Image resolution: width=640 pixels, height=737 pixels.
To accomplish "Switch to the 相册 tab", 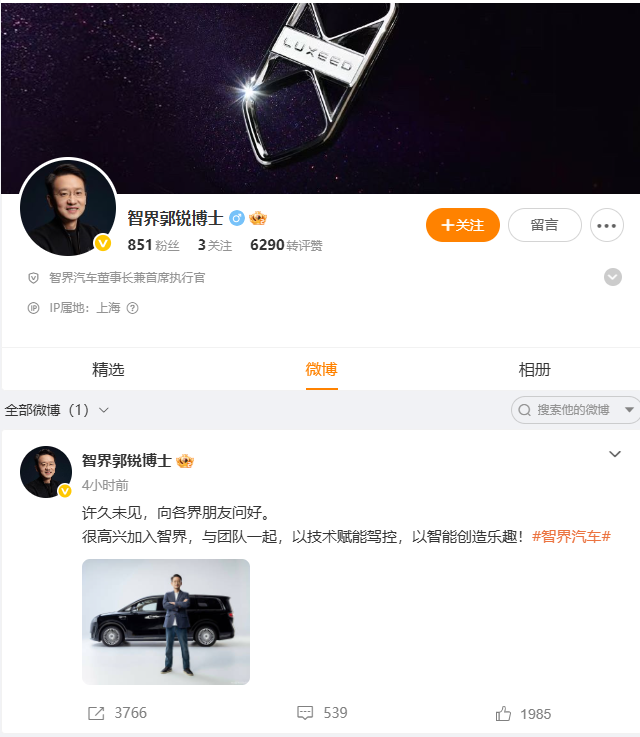I will [x=534, y=369].
